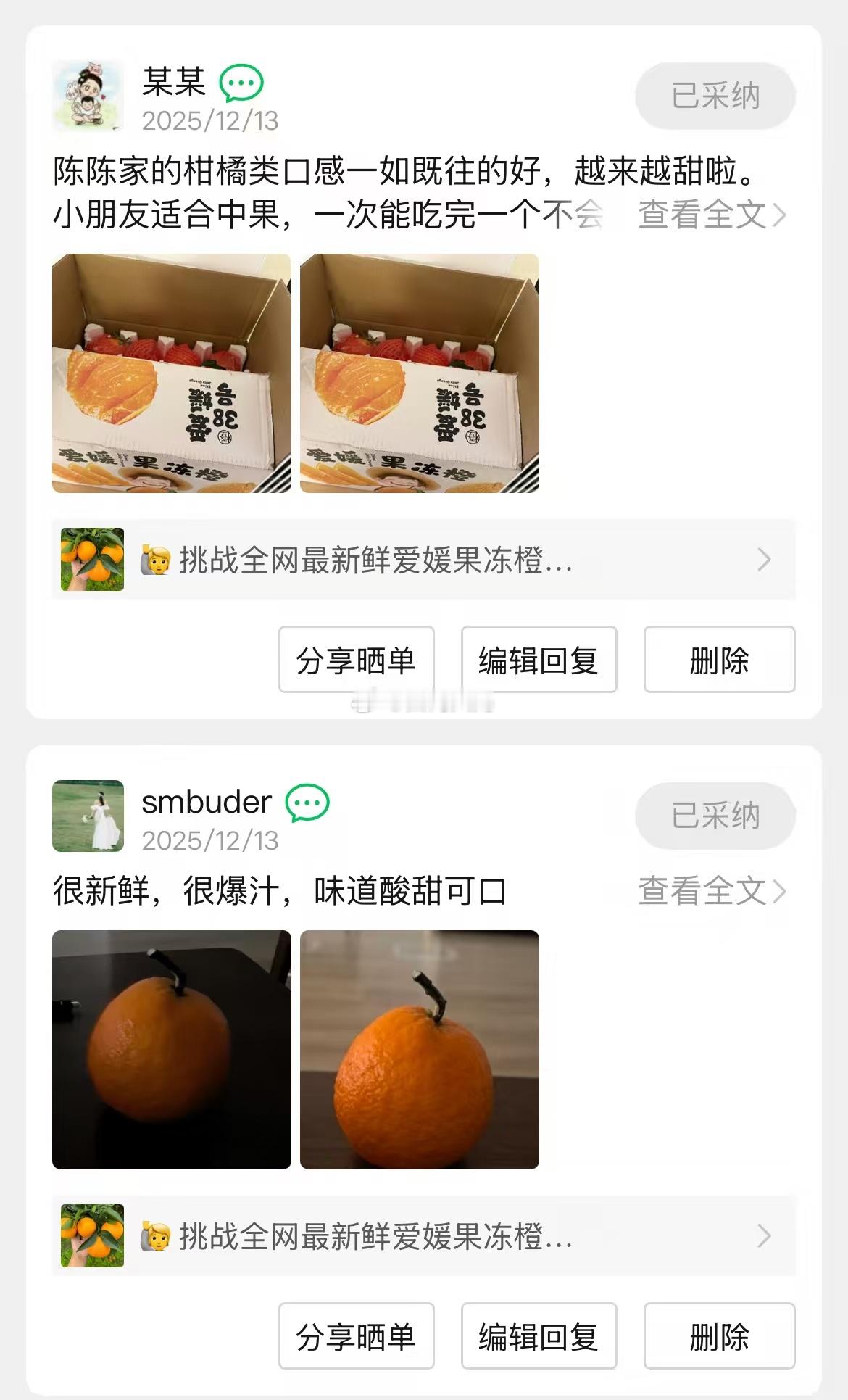
Task: Open second orange photo in smbuder's review
Action: click(x=420, y=1050)
